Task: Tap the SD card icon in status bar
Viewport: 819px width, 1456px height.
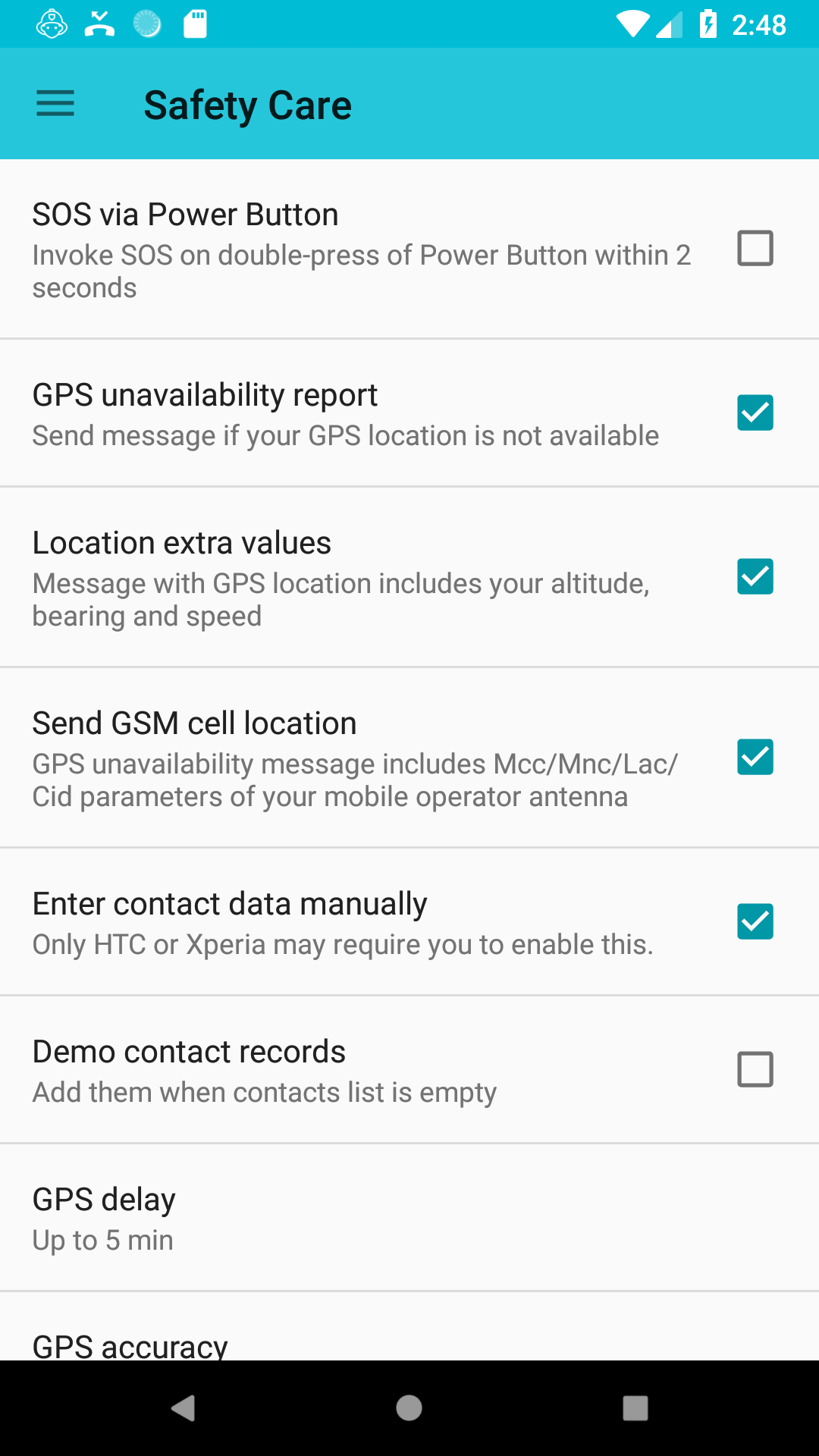Action: (x=195, y=24)
